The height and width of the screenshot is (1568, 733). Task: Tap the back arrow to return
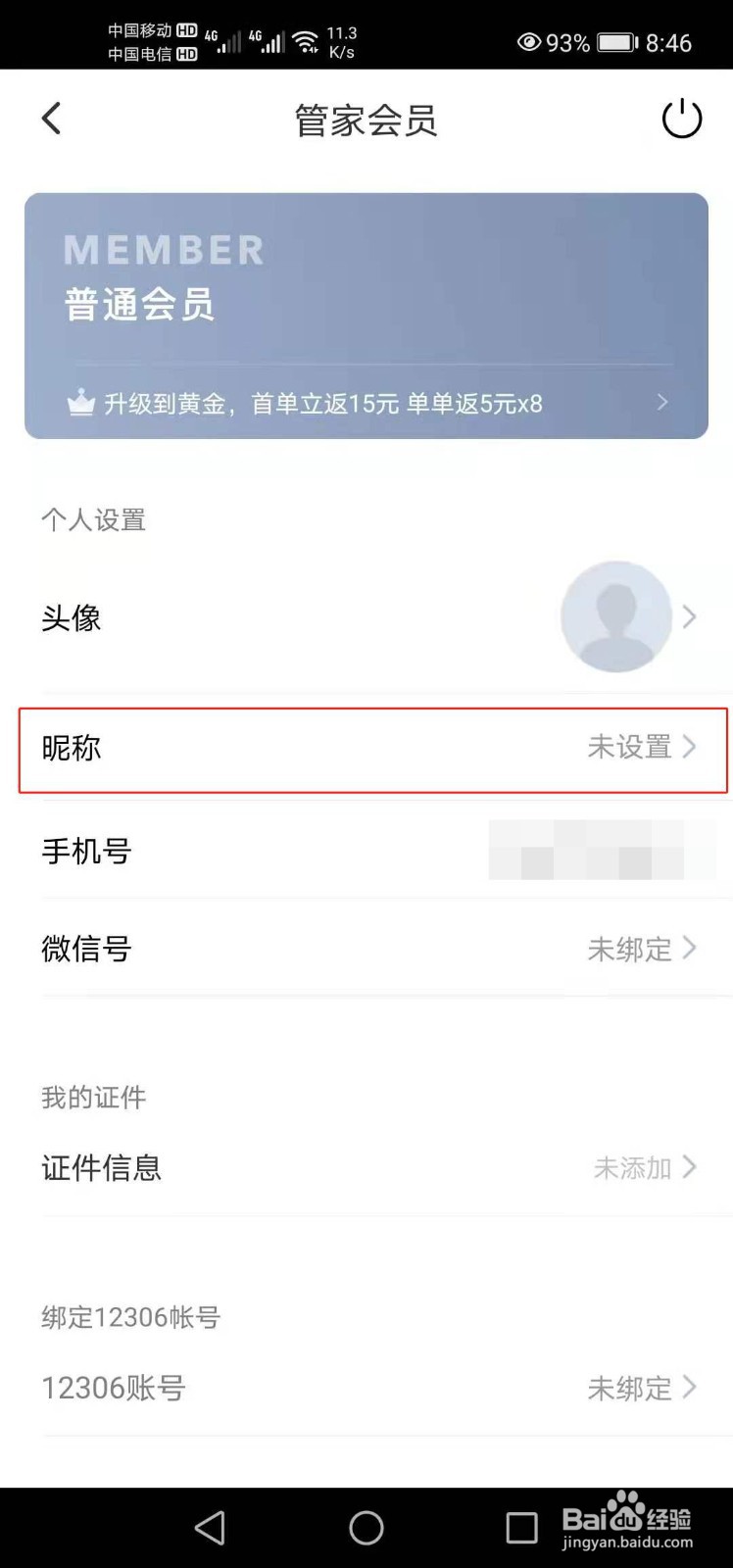pyautogui.click(x=51, y=118)
